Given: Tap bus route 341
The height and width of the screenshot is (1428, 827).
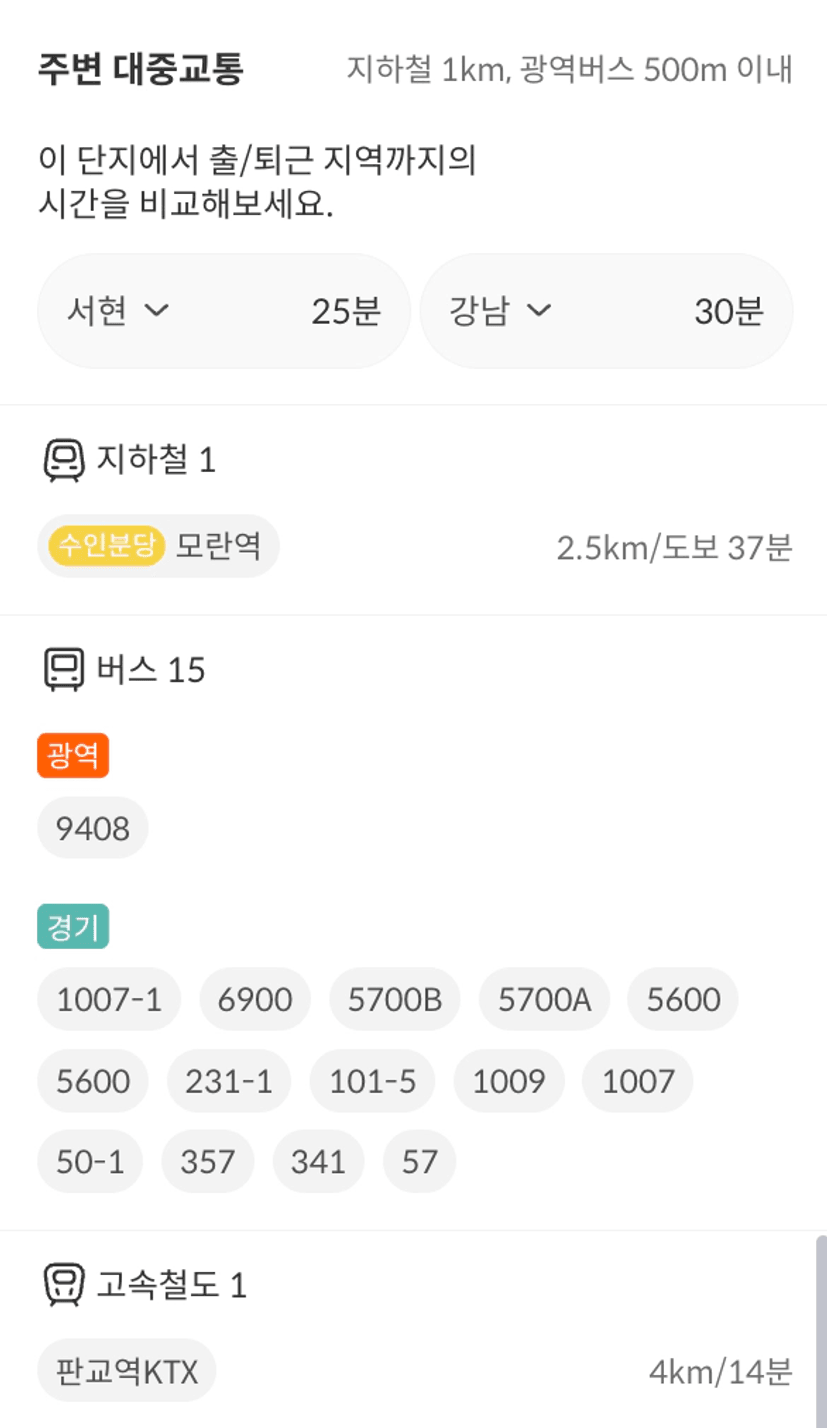Looking at the screenshot, I should click(x=319, y=1161).
